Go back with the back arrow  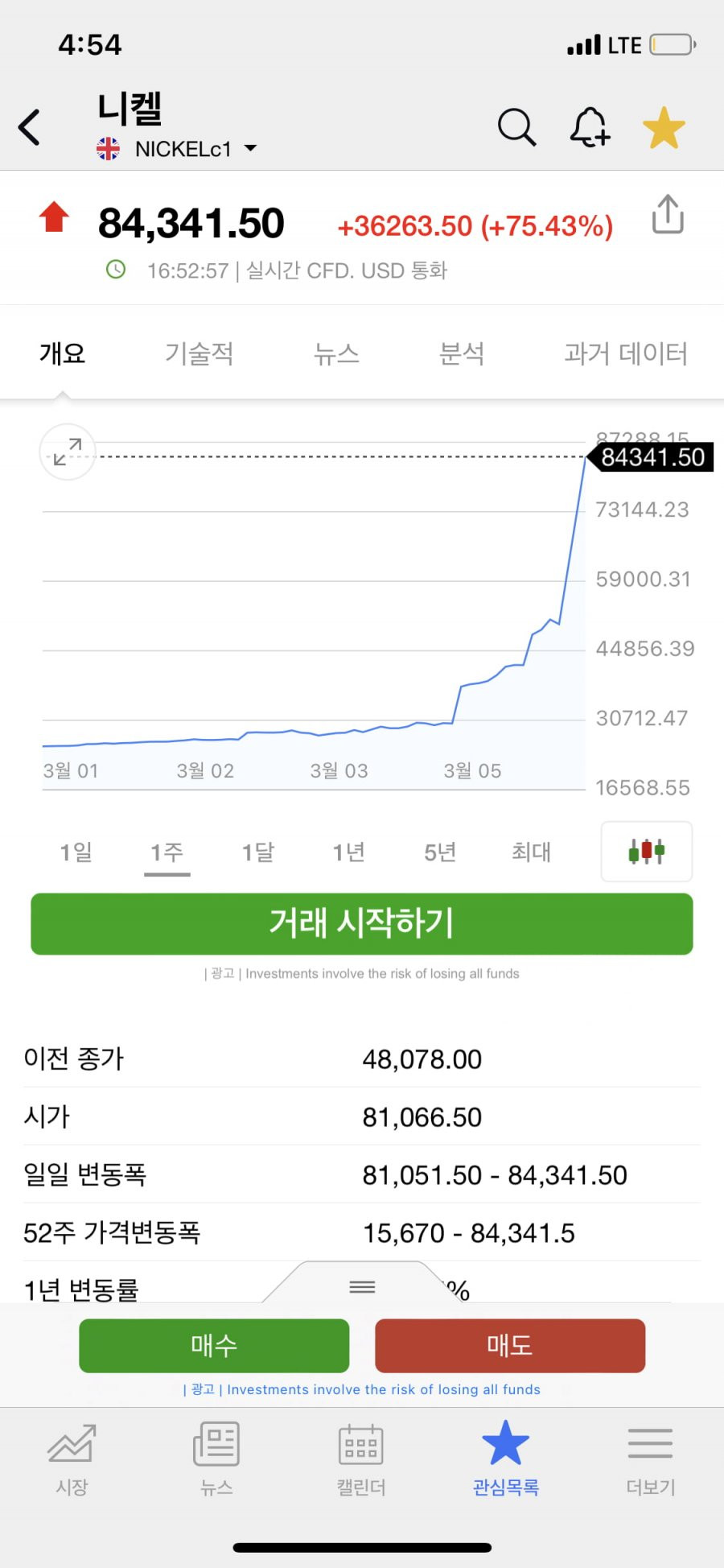pyautogui.click(x=30, y=127)
